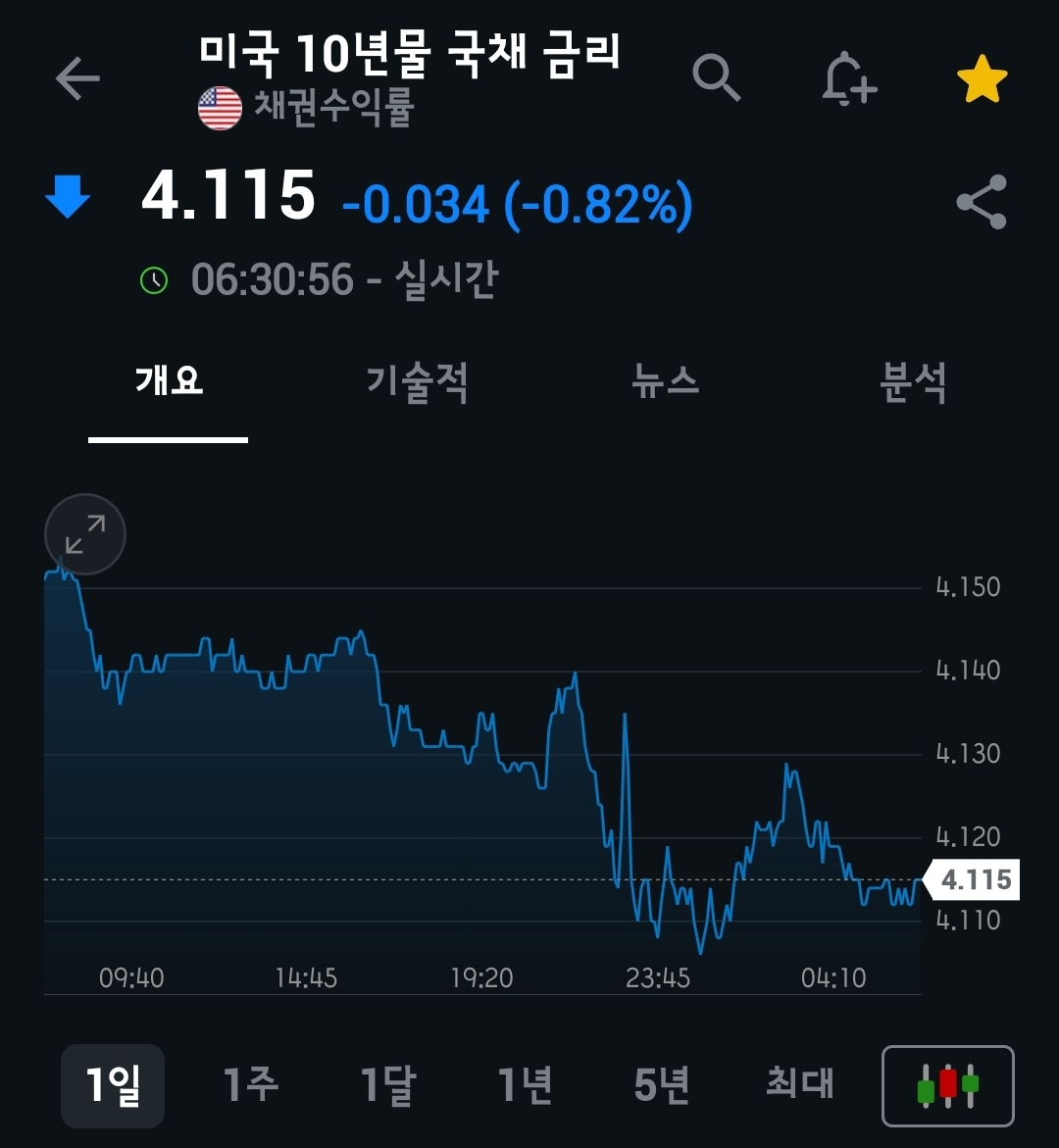The image size is (1059, 1148).
Task: Switch chart period to 5년
Action: coord(662,1085)
